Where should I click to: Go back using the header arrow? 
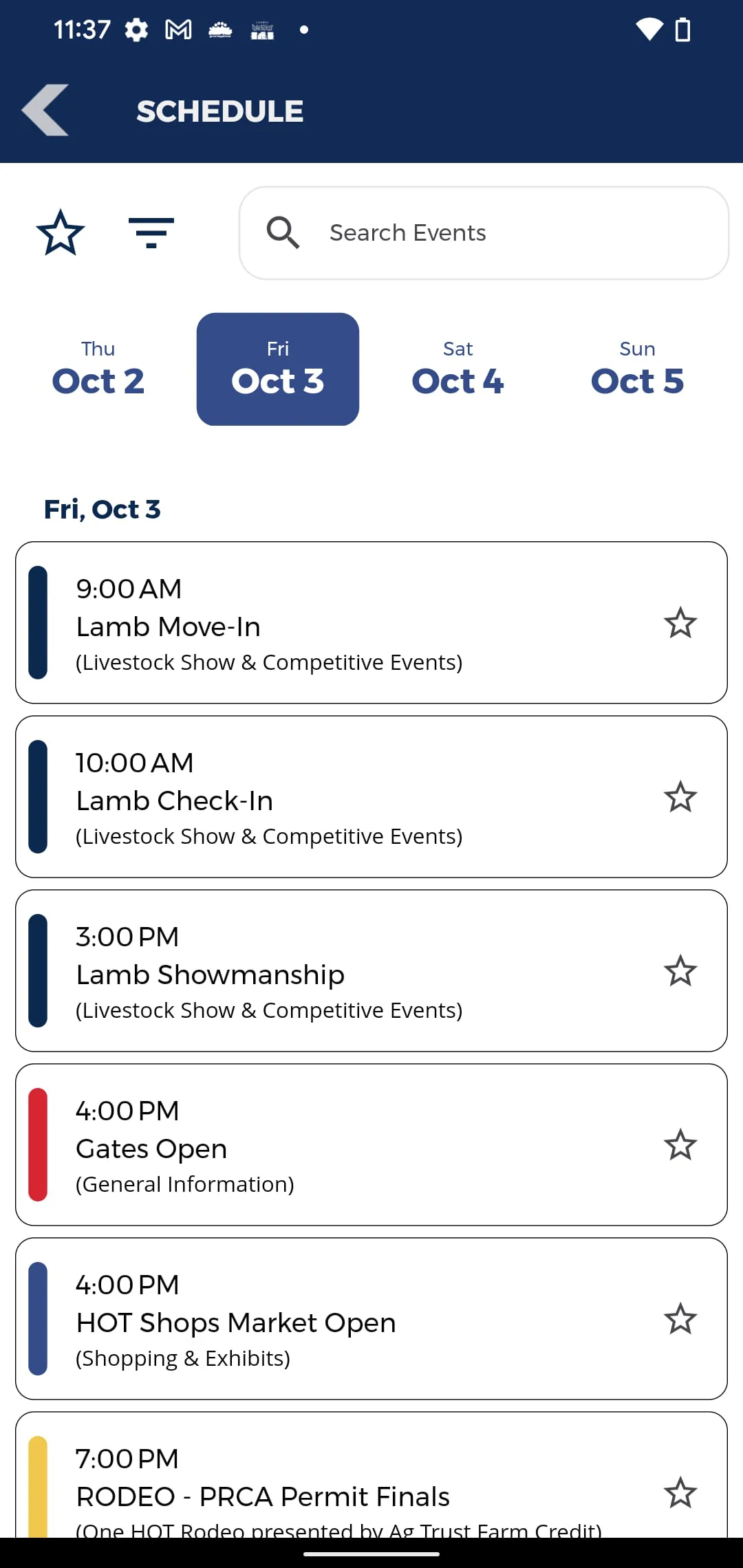[45, 110]
